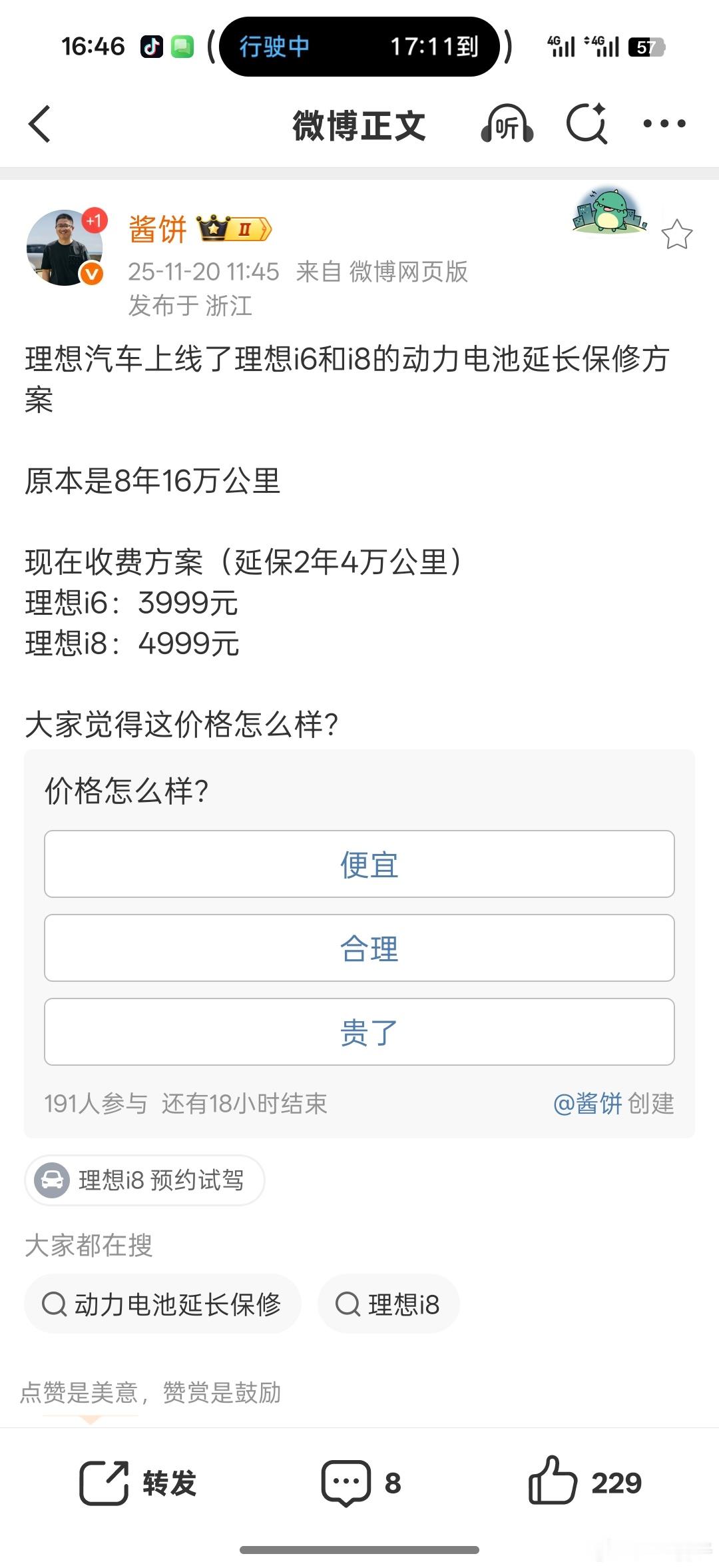Vote 便宜 in the price poll
Screen dimensions: 719x1568
pyautogui.click(x=359, y=864)
